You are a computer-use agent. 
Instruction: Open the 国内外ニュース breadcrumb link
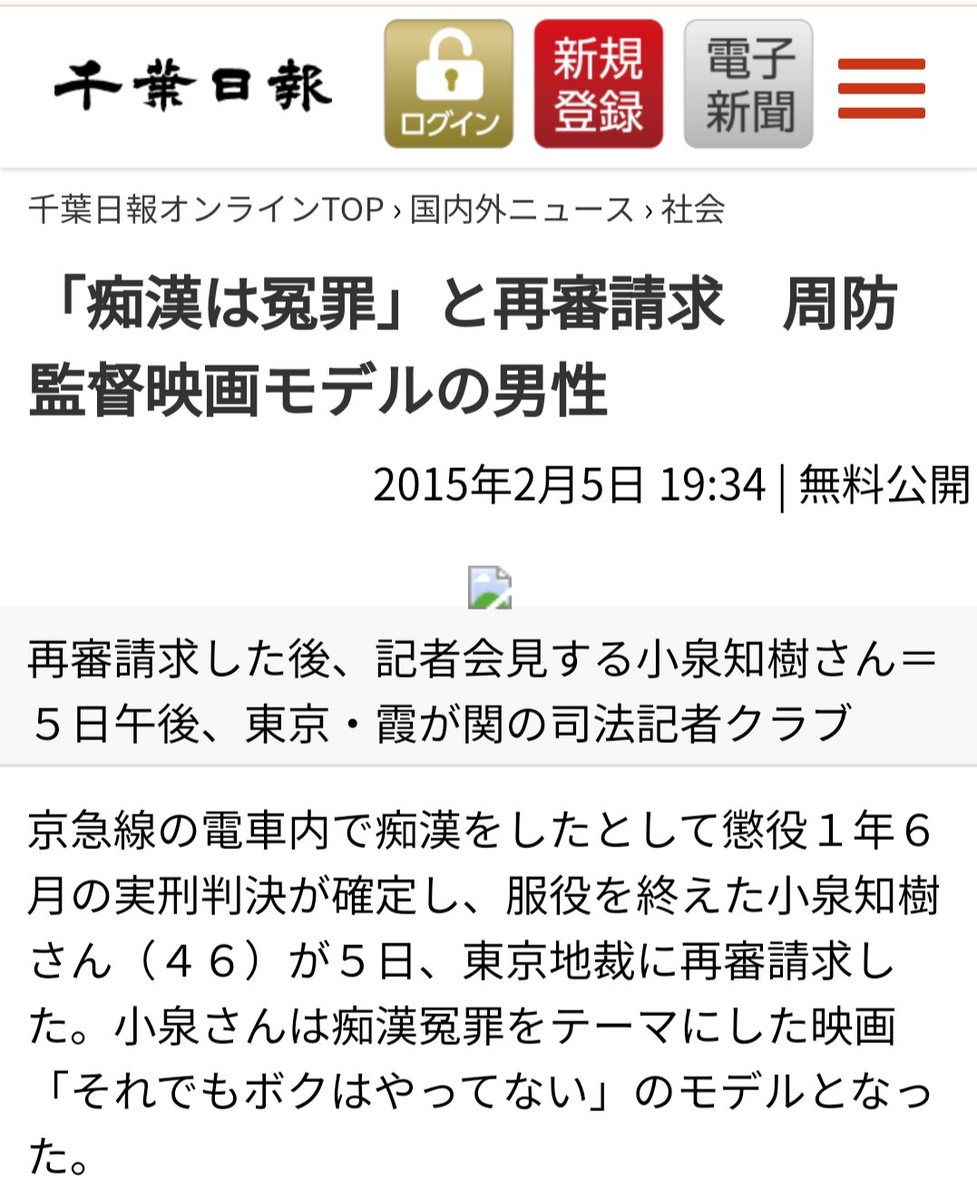point(522,210)
